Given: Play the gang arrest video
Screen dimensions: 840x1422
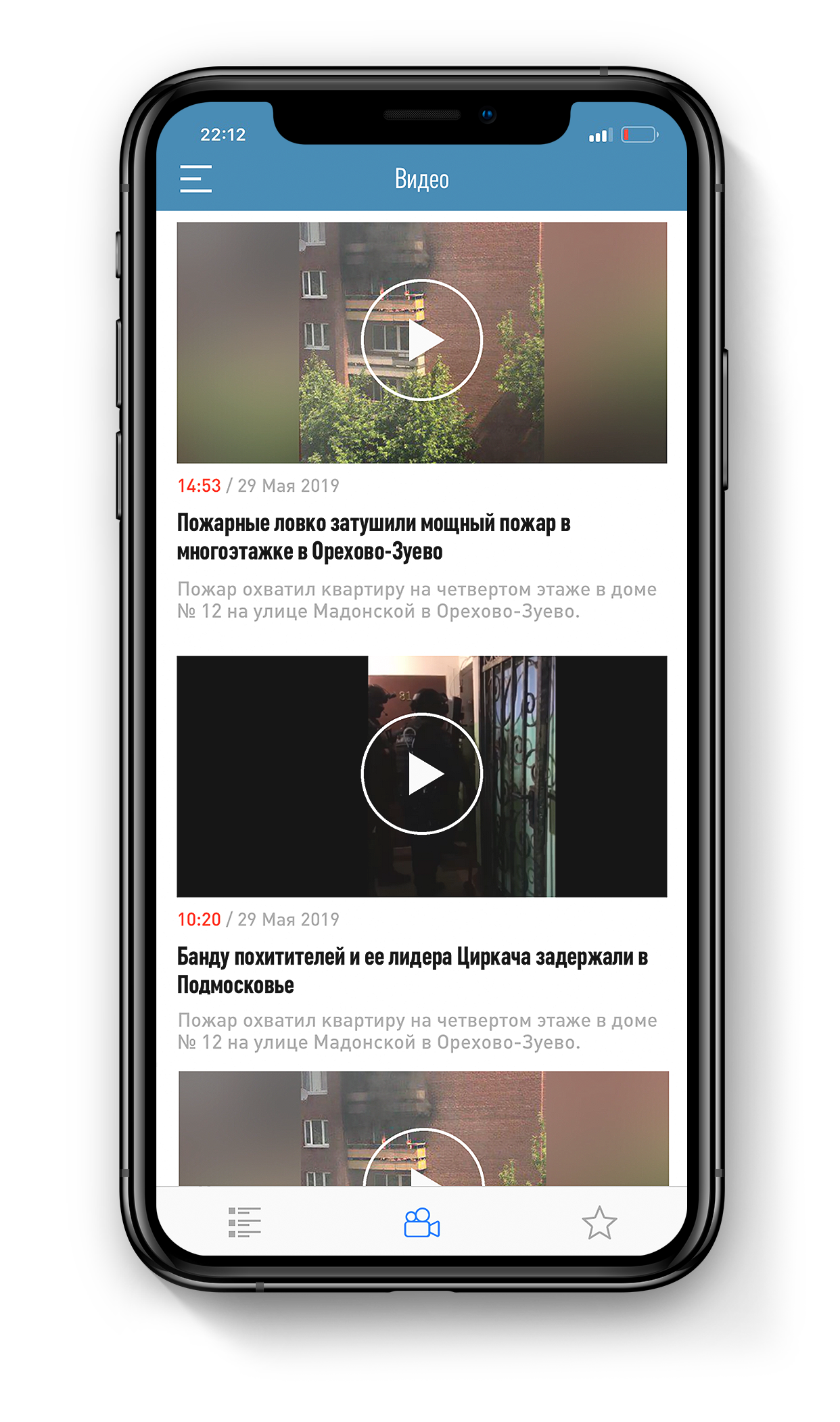Looking at the screenshot, I should point(422,773).
